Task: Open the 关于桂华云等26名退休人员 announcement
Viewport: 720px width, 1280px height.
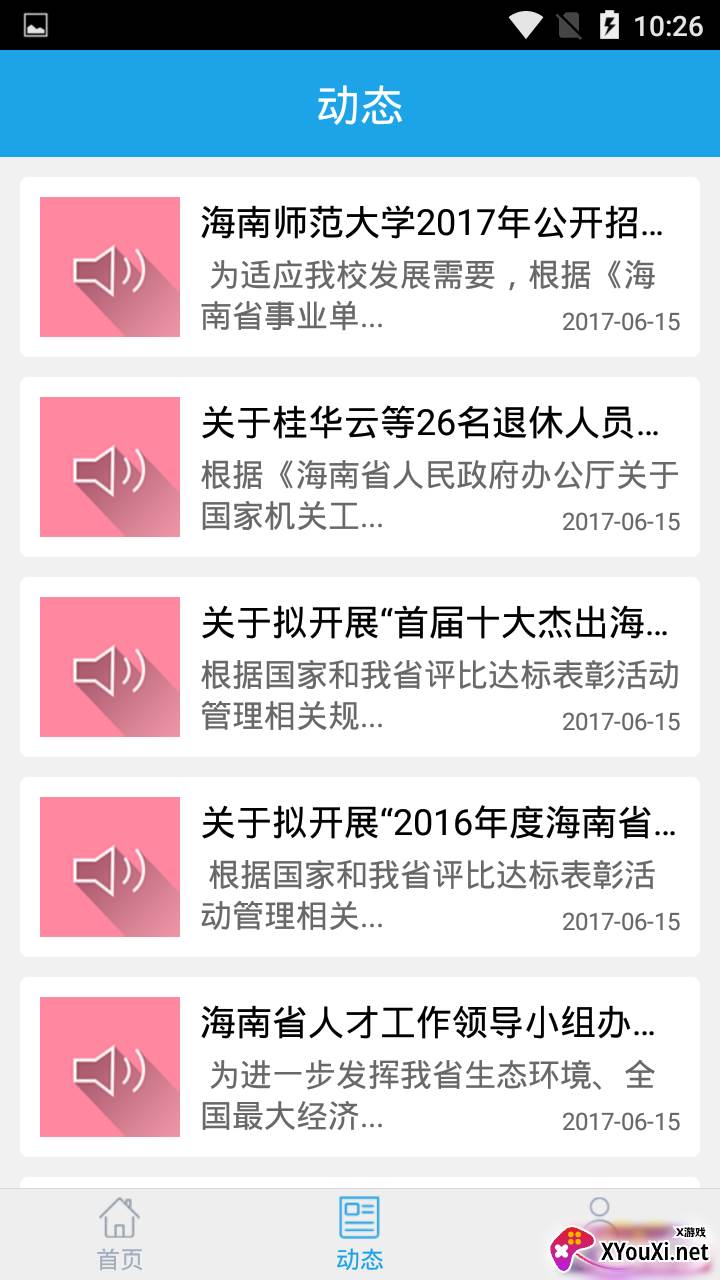Action: coord(360,467)
